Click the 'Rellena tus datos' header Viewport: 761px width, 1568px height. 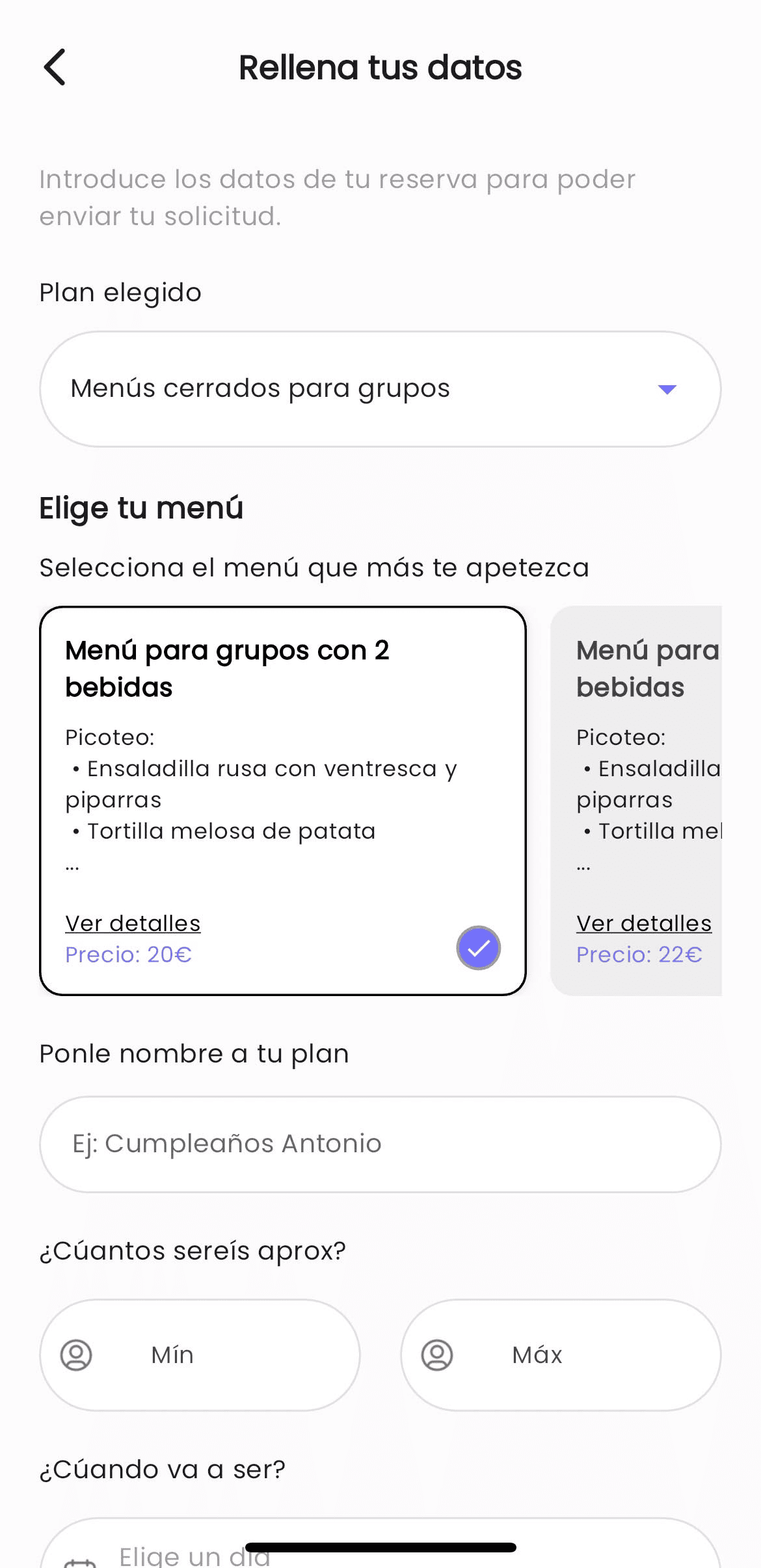coord(380,67)
